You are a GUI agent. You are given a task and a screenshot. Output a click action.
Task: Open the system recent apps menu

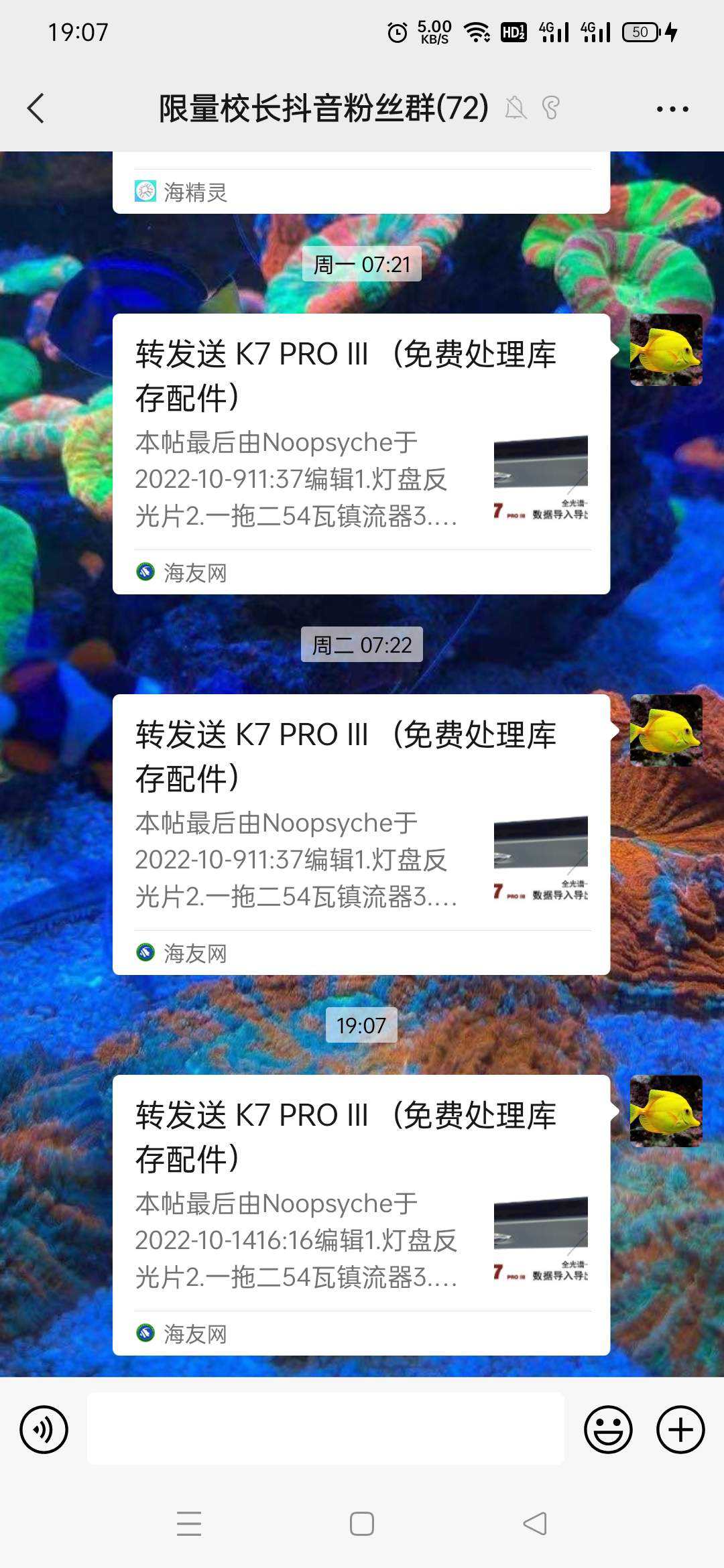click(189, 1524)
